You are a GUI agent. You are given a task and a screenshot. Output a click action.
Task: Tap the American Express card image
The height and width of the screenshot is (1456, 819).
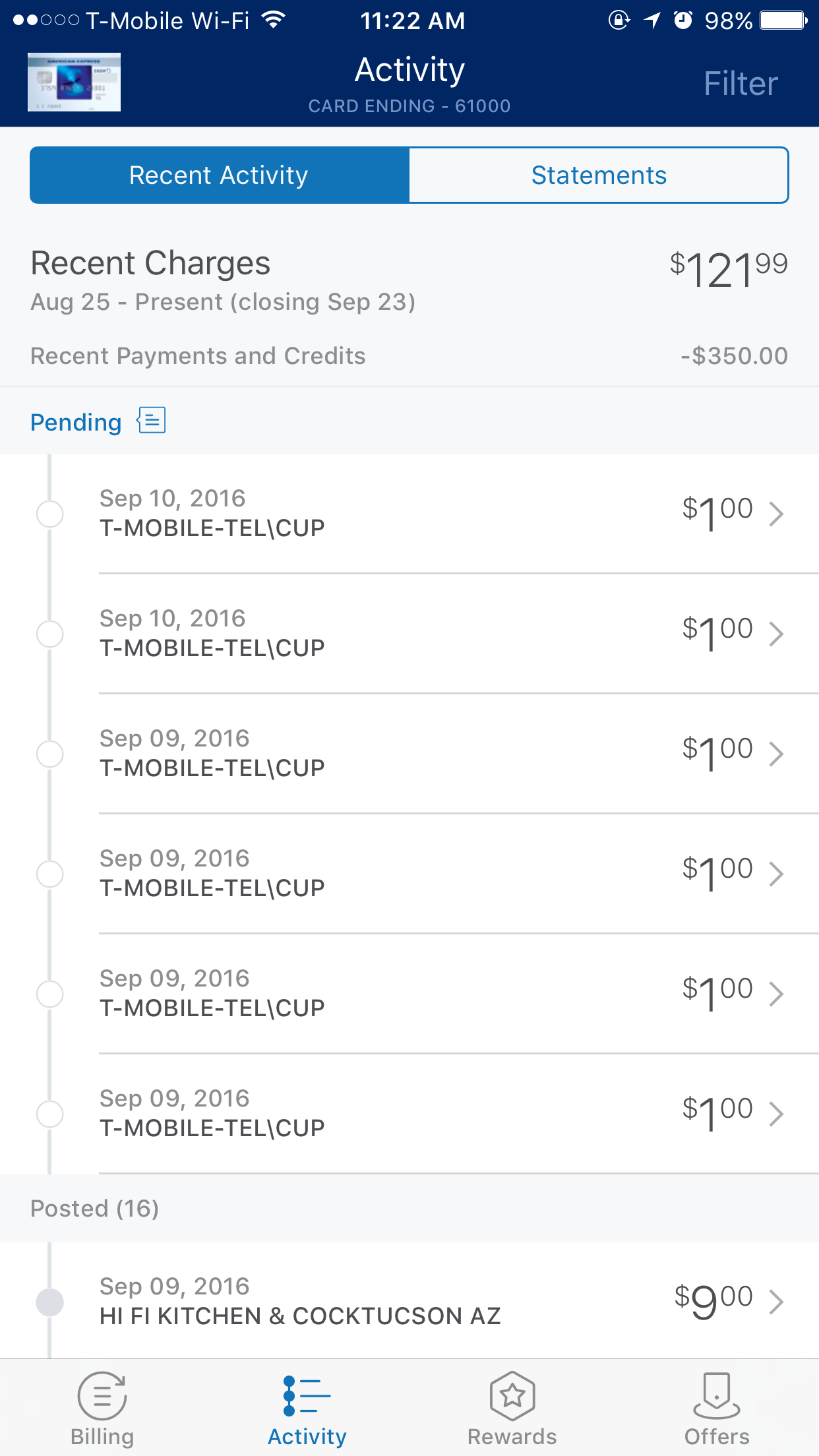click(74, 82)
